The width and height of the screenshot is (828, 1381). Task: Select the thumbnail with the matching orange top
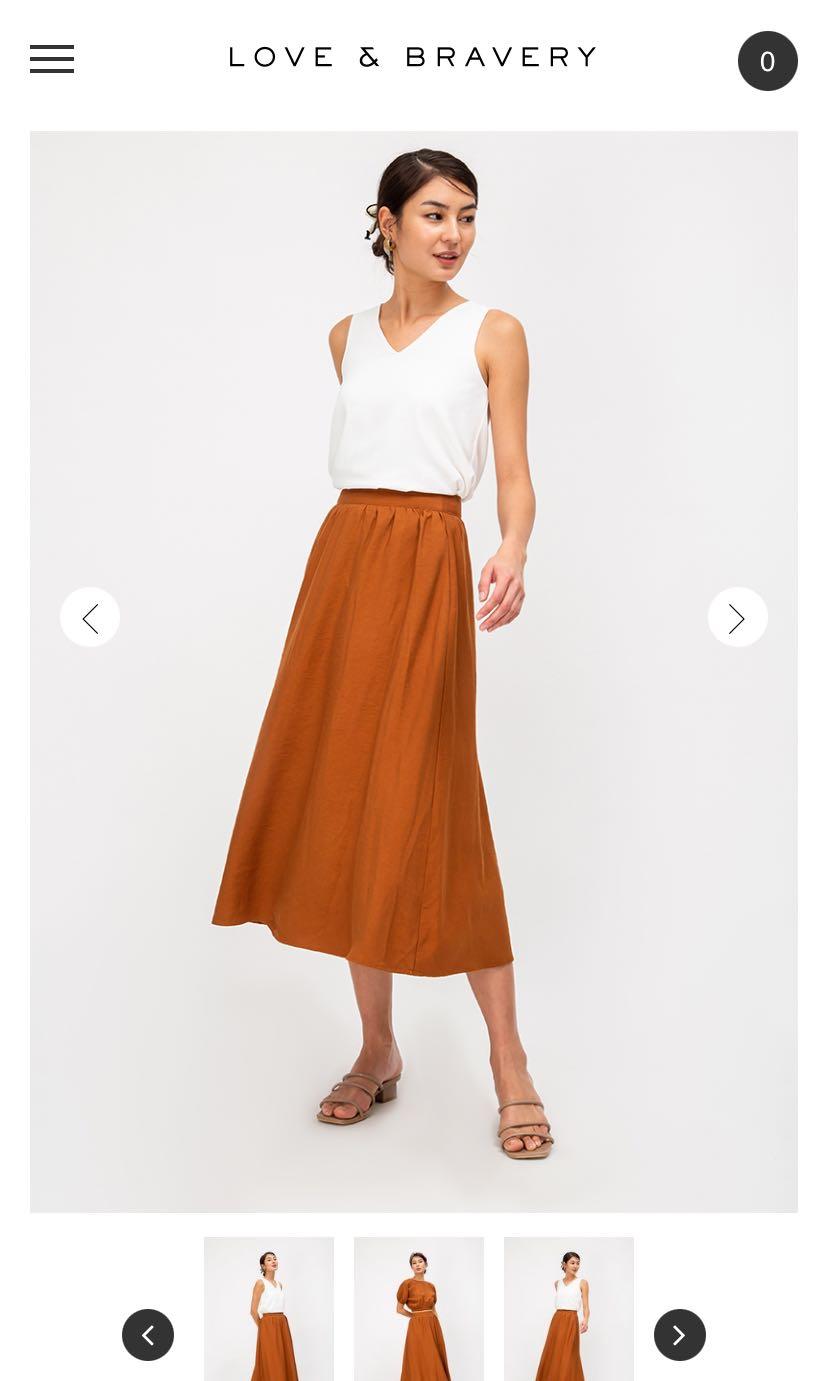point(419,1308)
